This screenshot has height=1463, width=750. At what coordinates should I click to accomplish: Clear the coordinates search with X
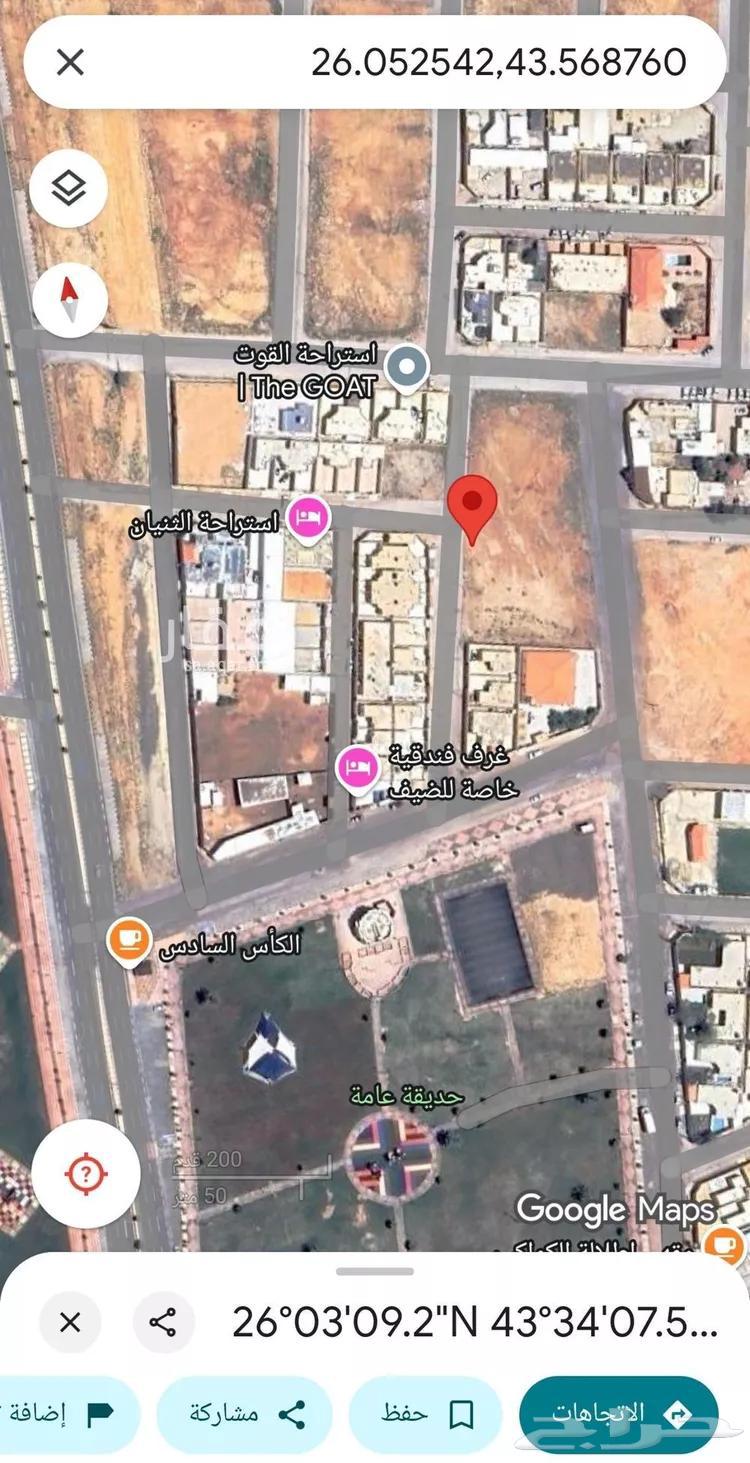[x=70, y=62]
